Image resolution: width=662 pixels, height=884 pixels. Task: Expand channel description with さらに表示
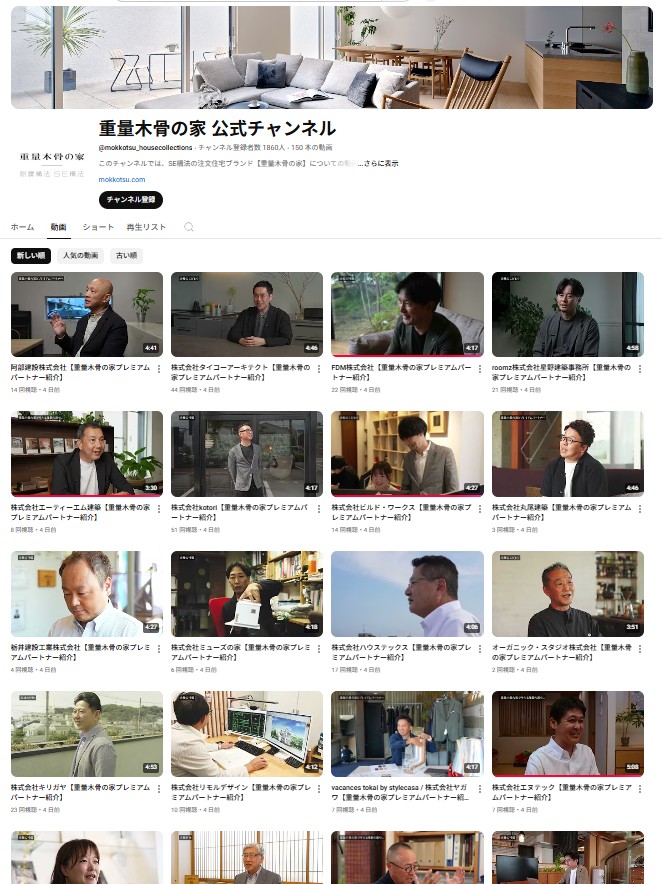click(381, 163)
